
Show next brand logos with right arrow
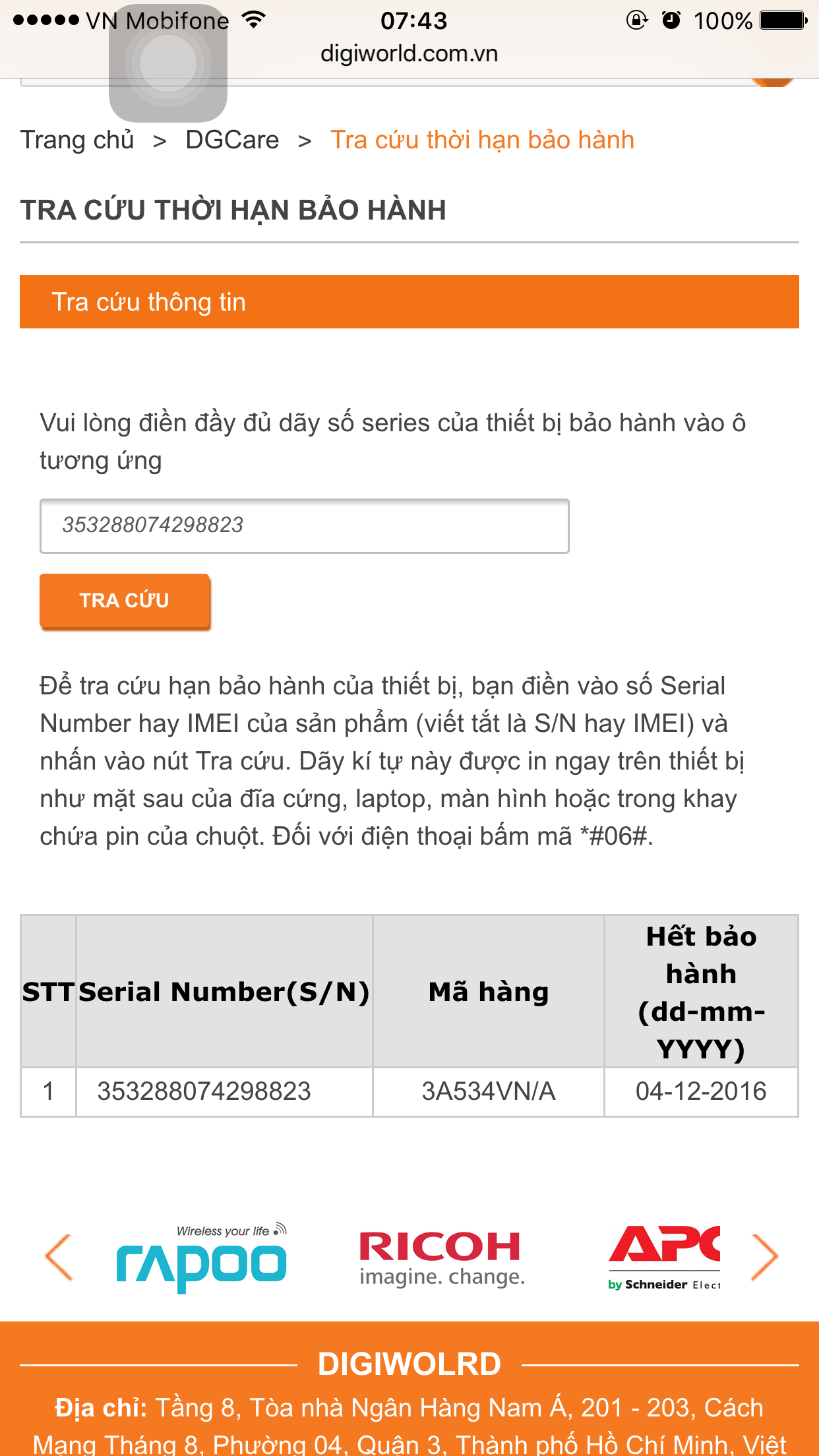[764, 1257]
